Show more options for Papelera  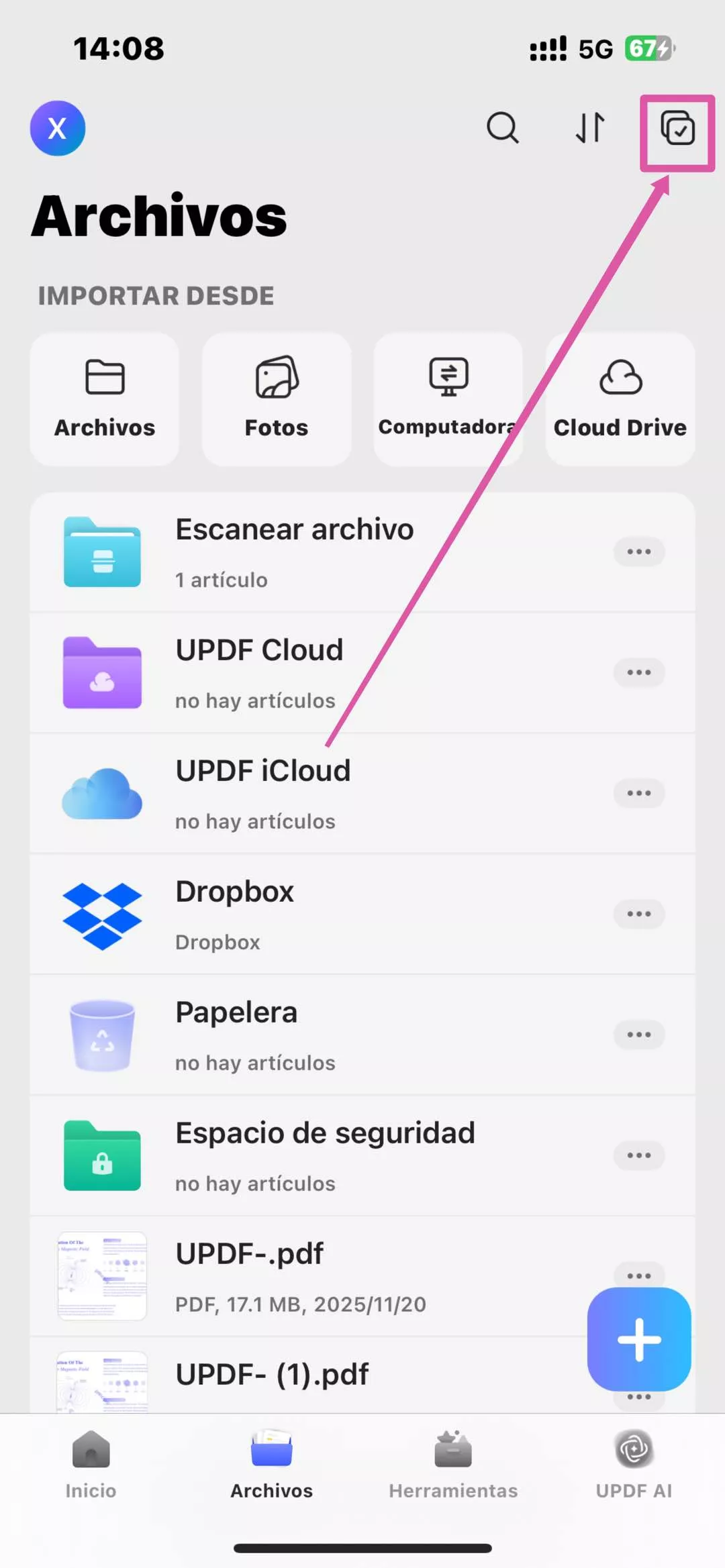(x=638, y=1035)
